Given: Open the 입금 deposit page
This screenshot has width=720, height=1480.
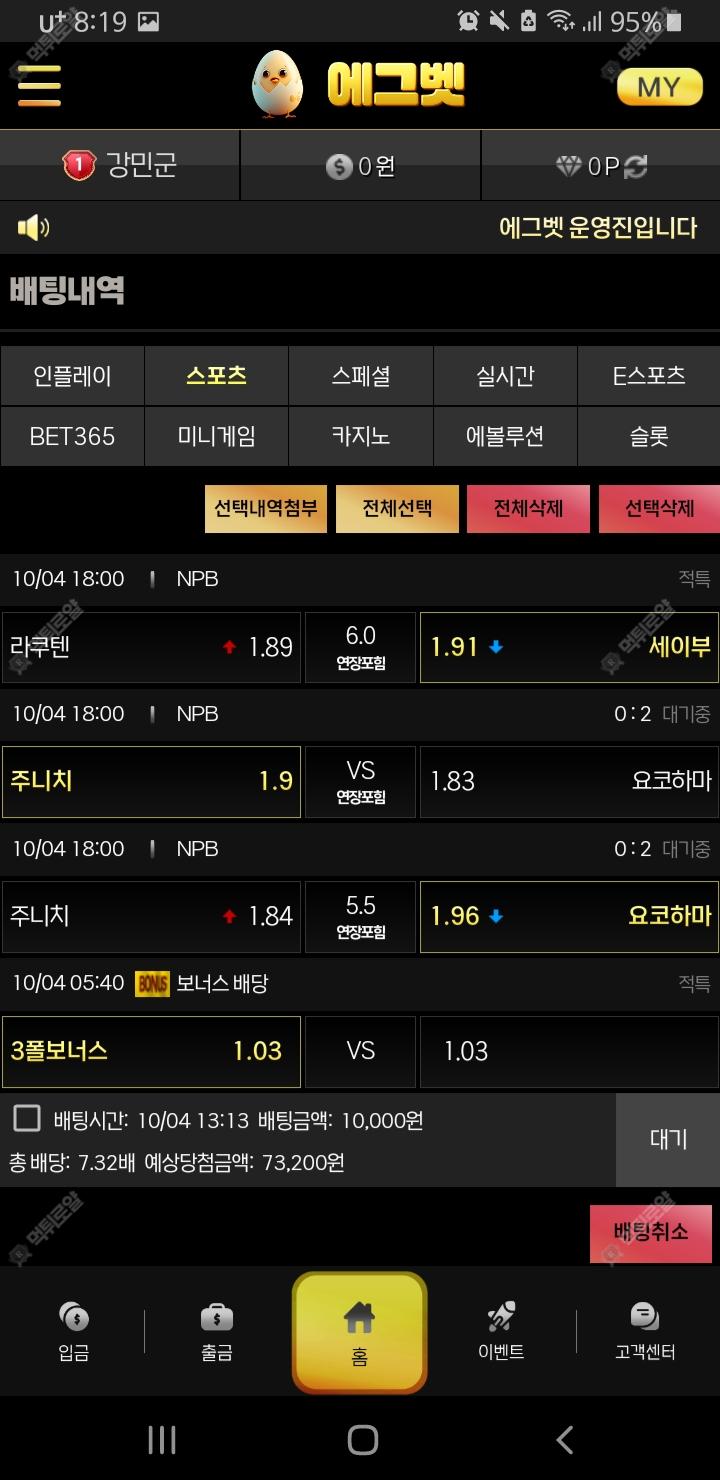Looking at the screenshot, I should click(x=73, y=1331).
